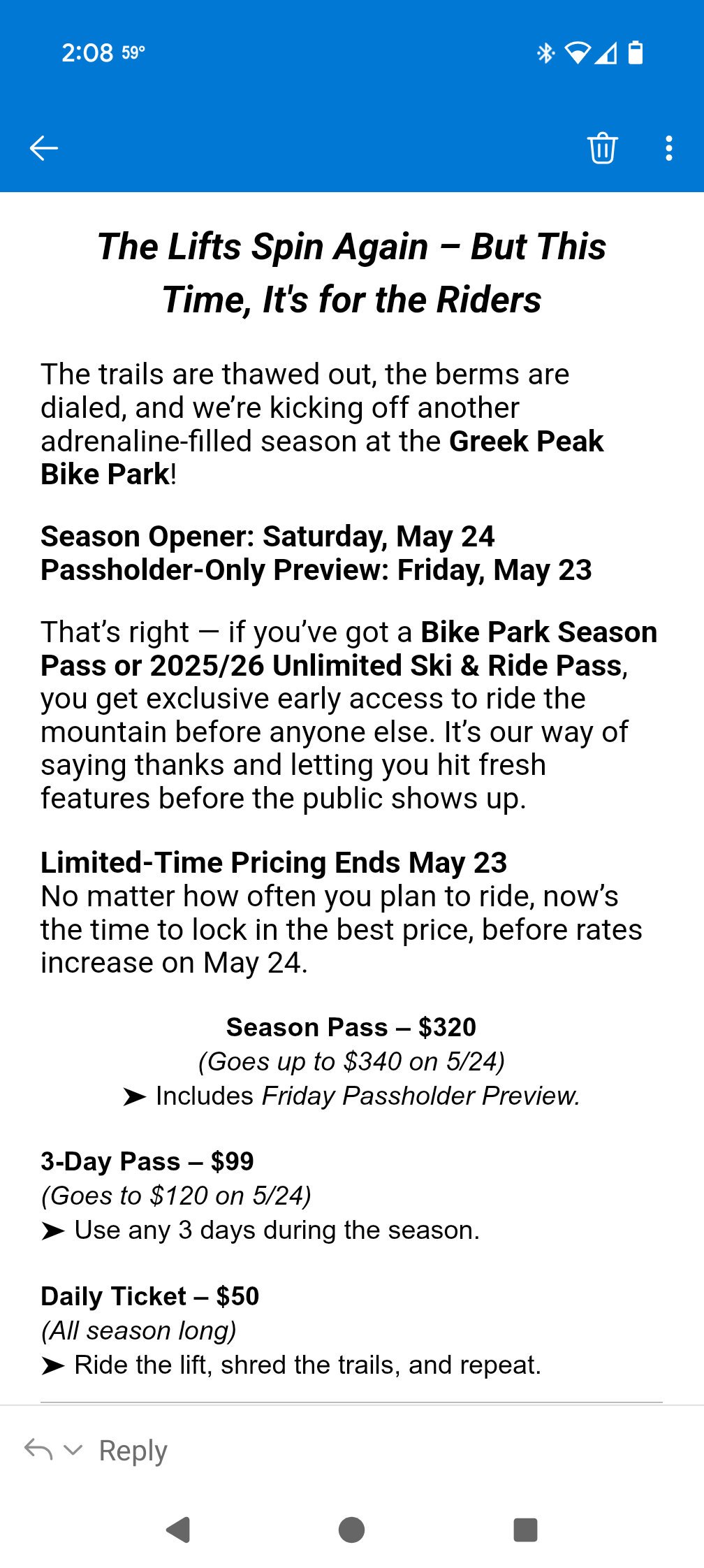
Task: Tap the system home button
Action: (x=351, y=1530)
